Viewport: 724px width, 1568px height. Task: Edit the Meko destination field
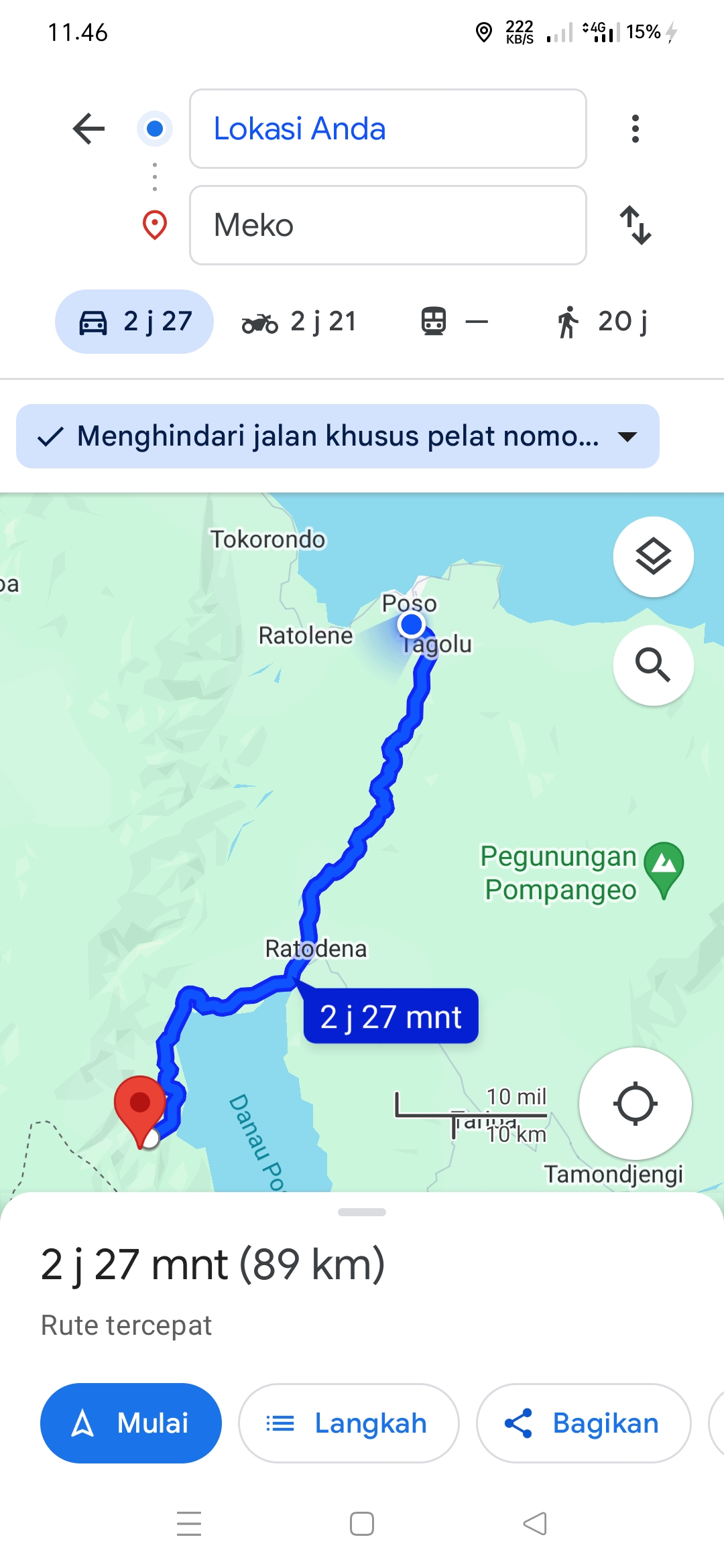388,225
